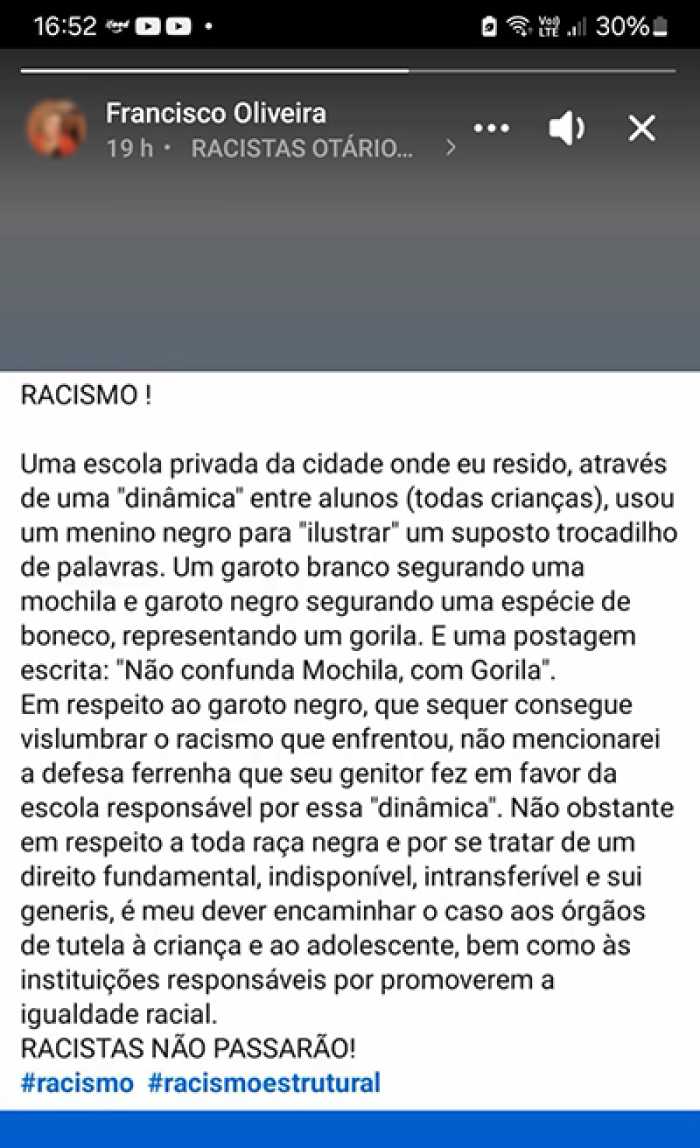The width and height of the screenshot is (700, 1148).
Task: Close the story viewer
Action: click(x=641, y=129)
